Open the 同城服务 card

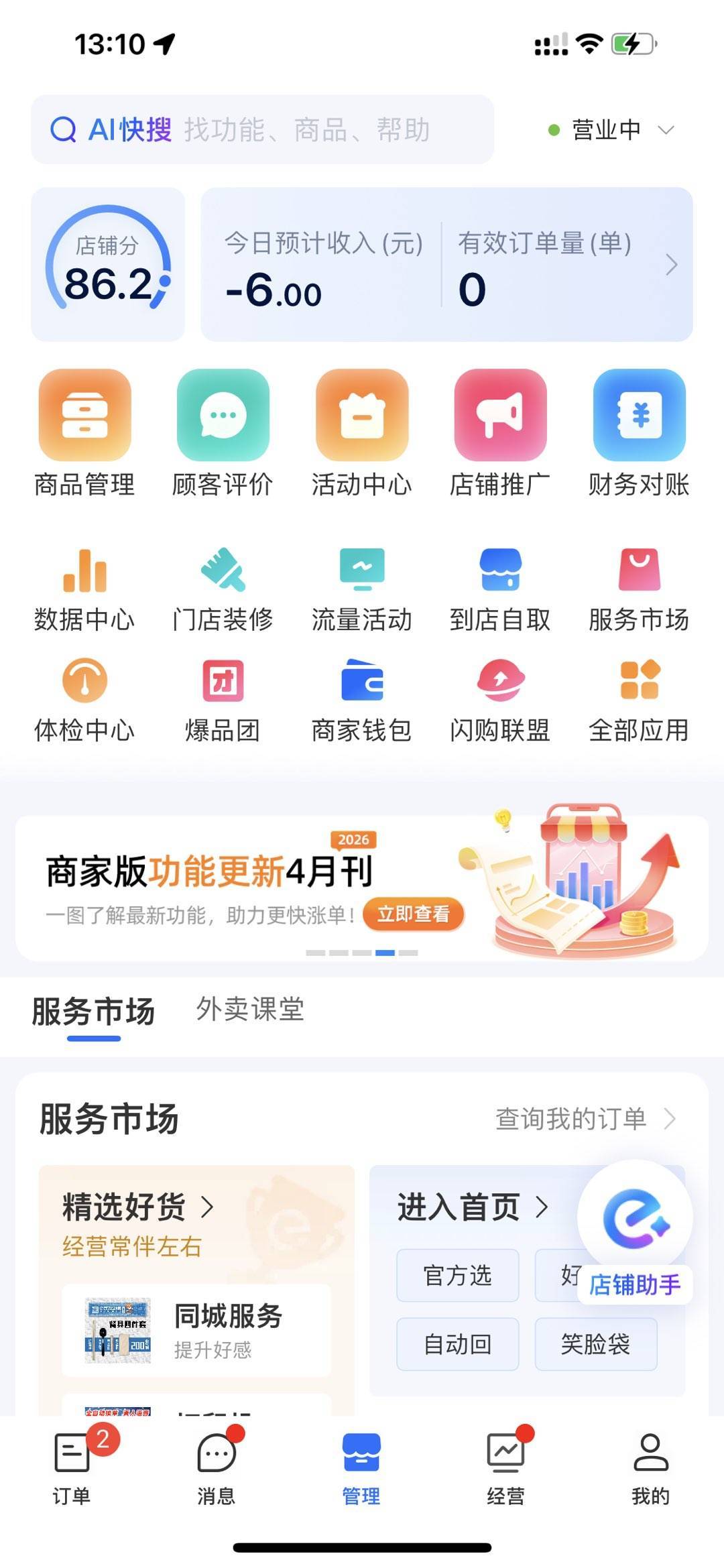(x=196, y=1330)
